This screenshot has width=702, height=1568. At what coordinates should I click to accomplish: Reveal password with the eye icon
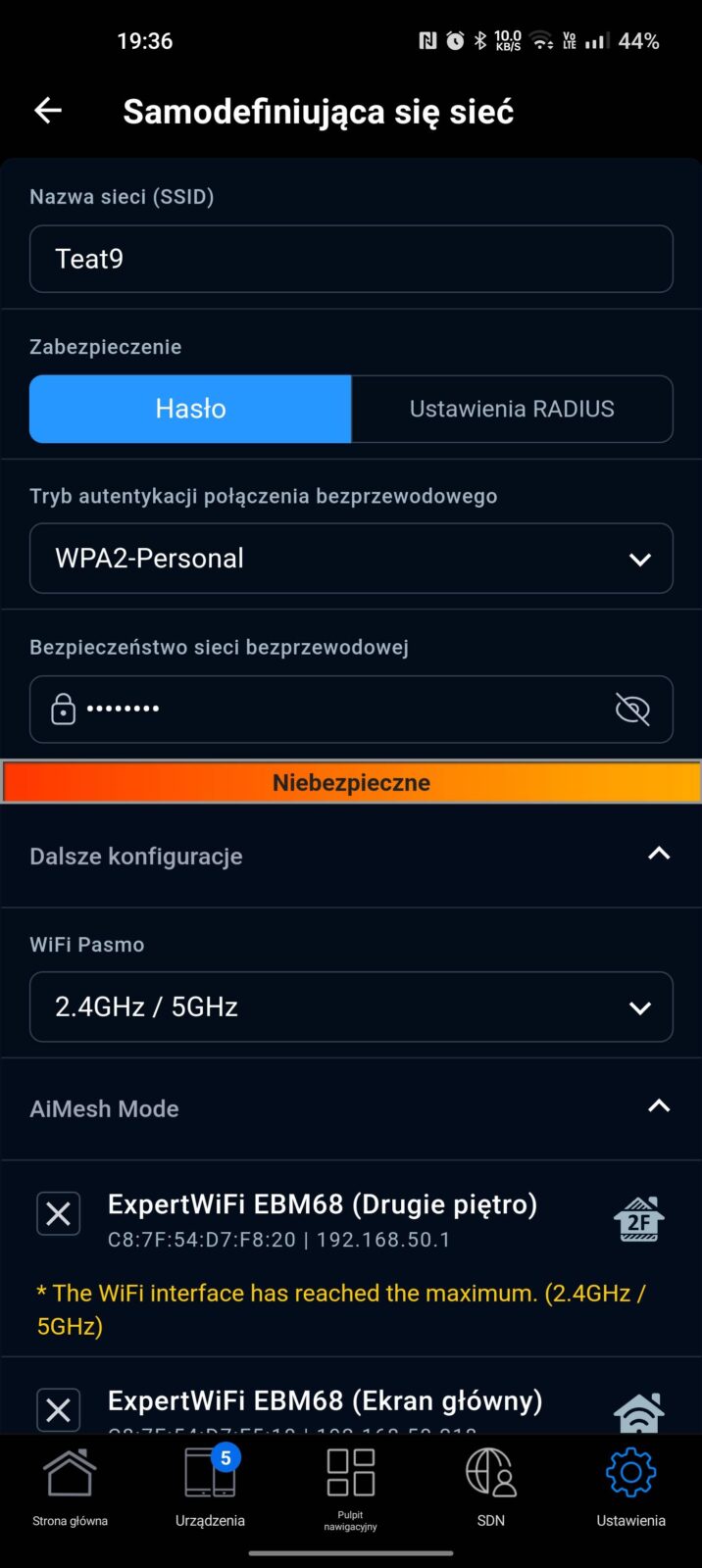(632, 709)
